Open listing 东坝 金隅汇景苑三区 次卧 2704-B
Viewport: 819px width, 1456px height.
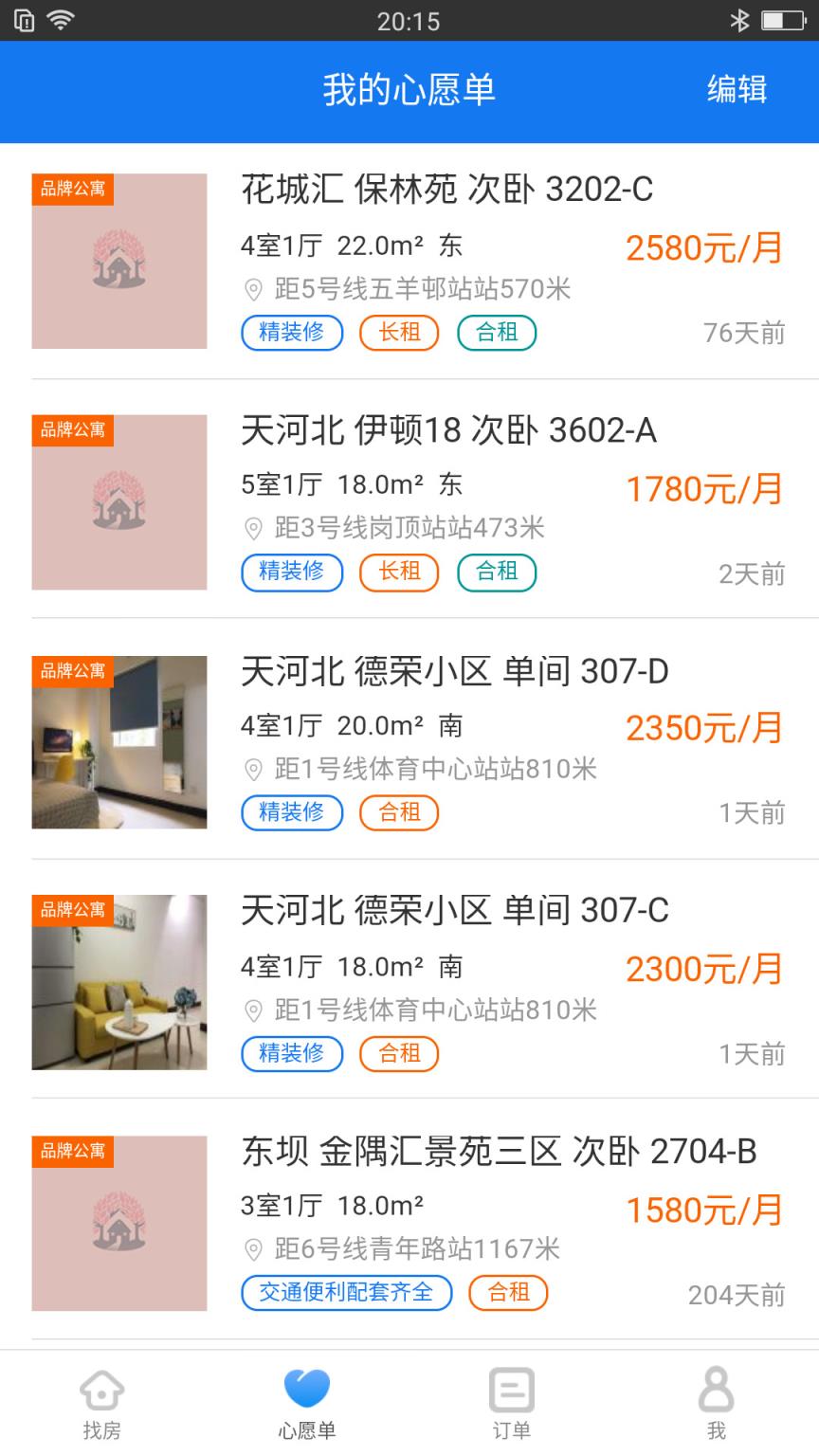[499, 1152]
